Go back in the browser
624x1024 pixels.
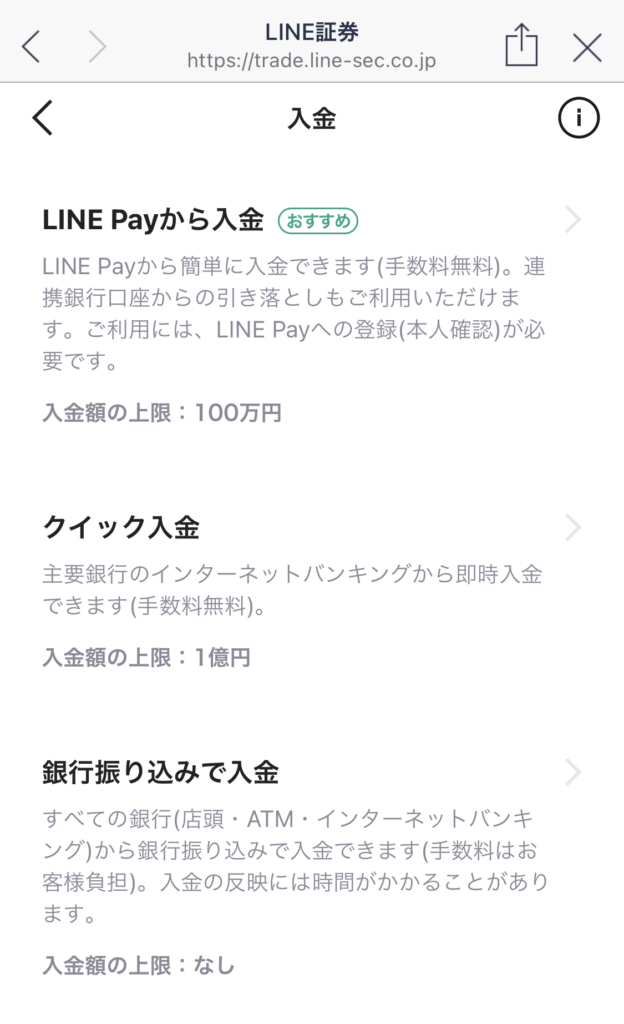[x=31, y=47]
